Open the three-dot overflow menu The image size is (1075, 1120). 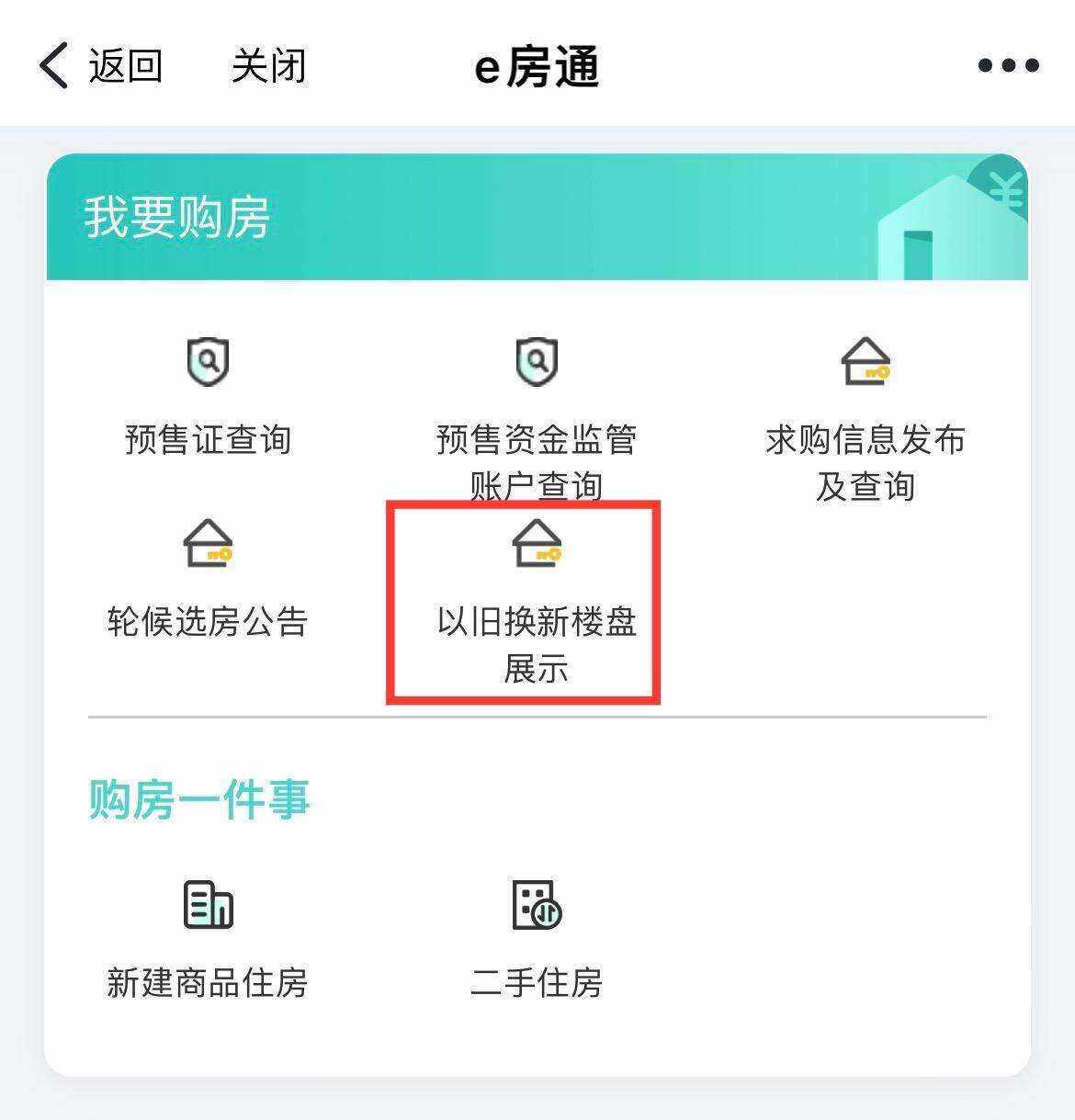(x=1008, y=65)
